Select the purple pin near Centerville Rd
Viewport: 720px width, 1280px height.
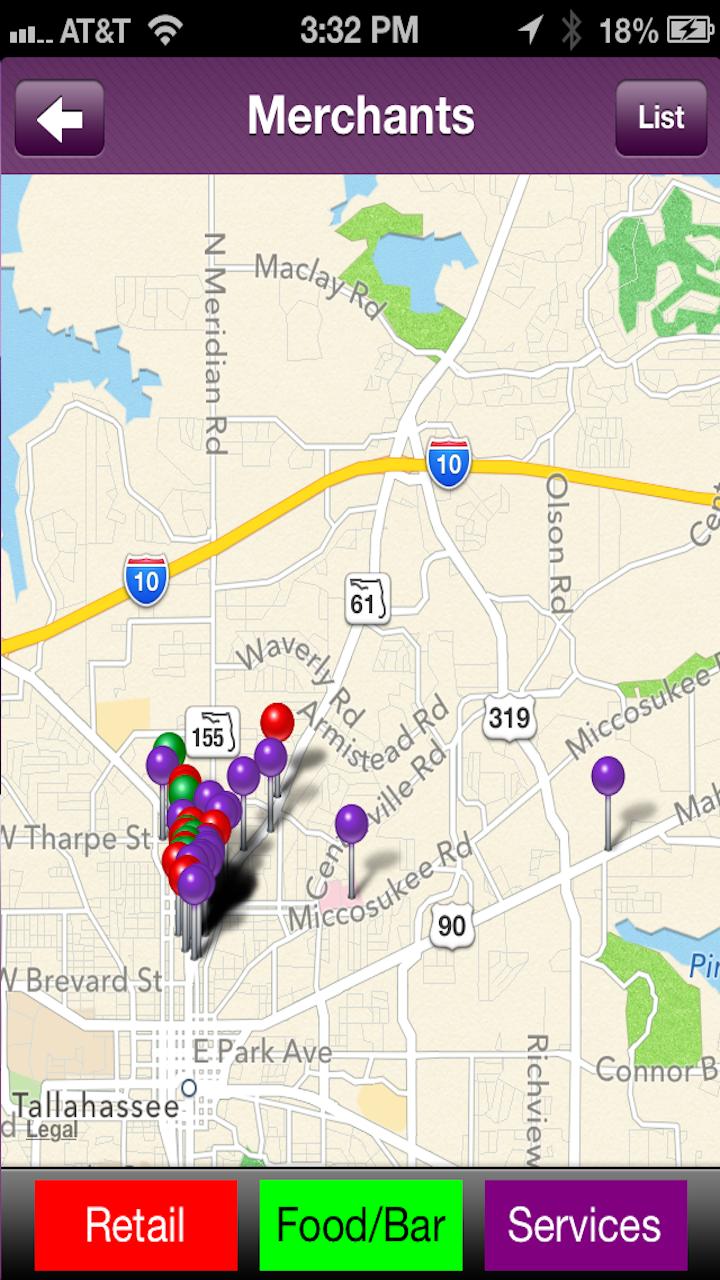351,825
